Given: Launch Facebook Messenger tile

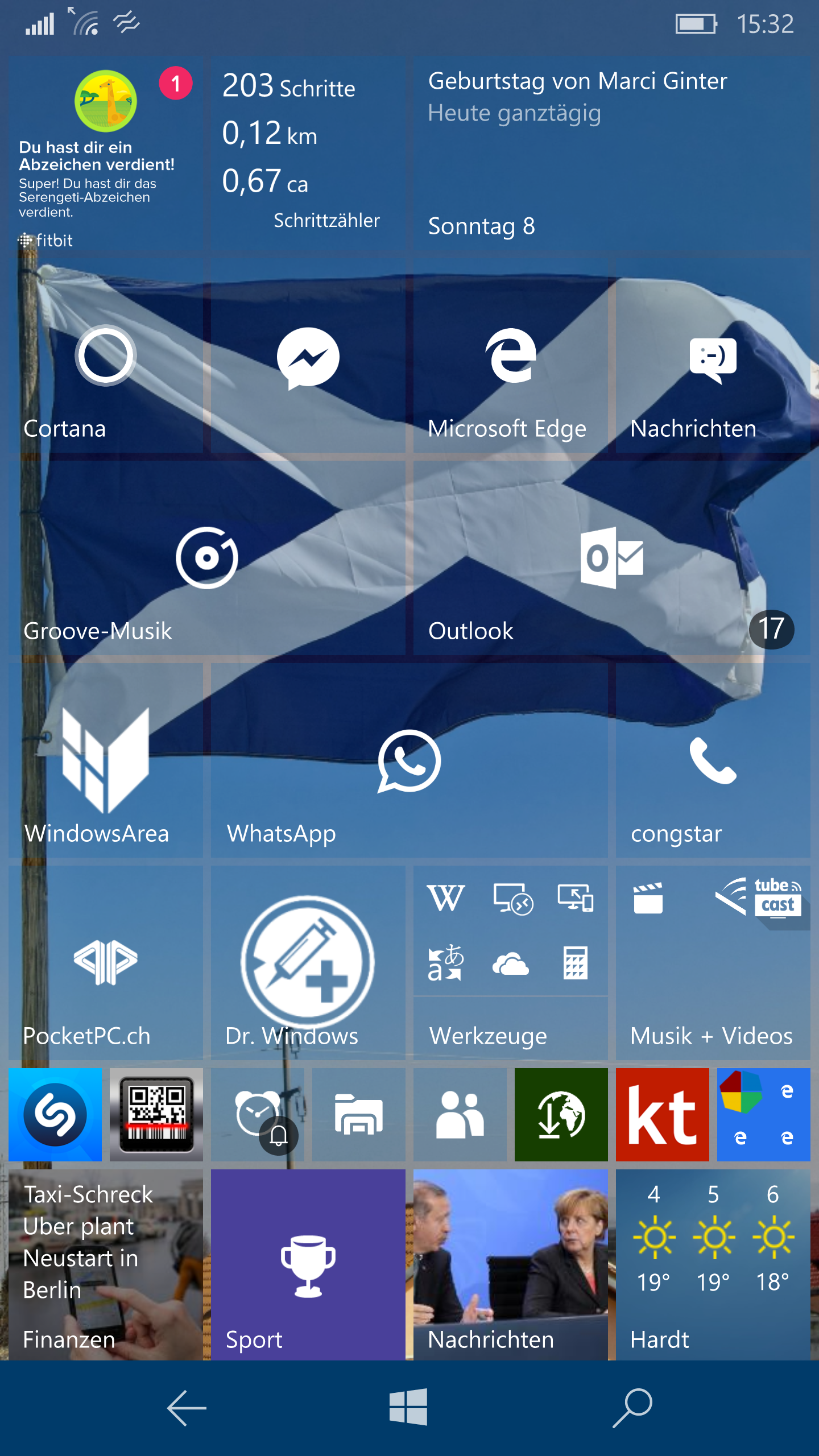Looking at the screenshot, I should tap(308, 356).
